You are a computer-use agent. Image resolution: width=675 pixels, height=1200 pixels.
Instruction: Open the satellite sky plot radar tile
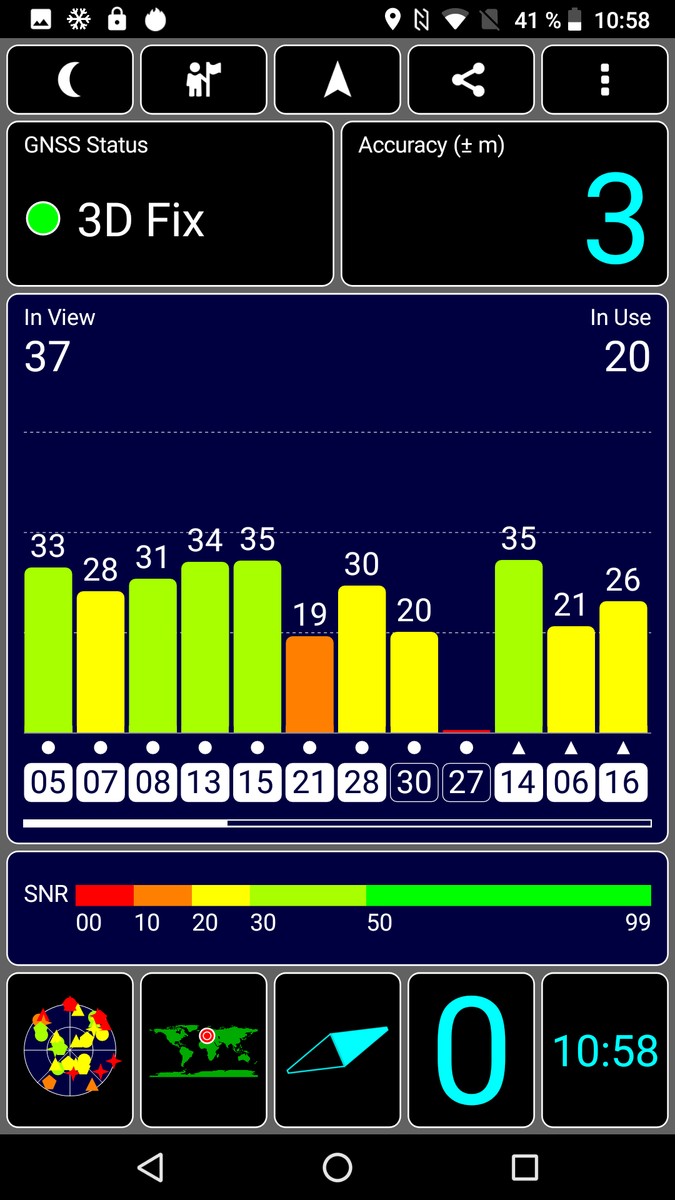(x=70, y=1050)
